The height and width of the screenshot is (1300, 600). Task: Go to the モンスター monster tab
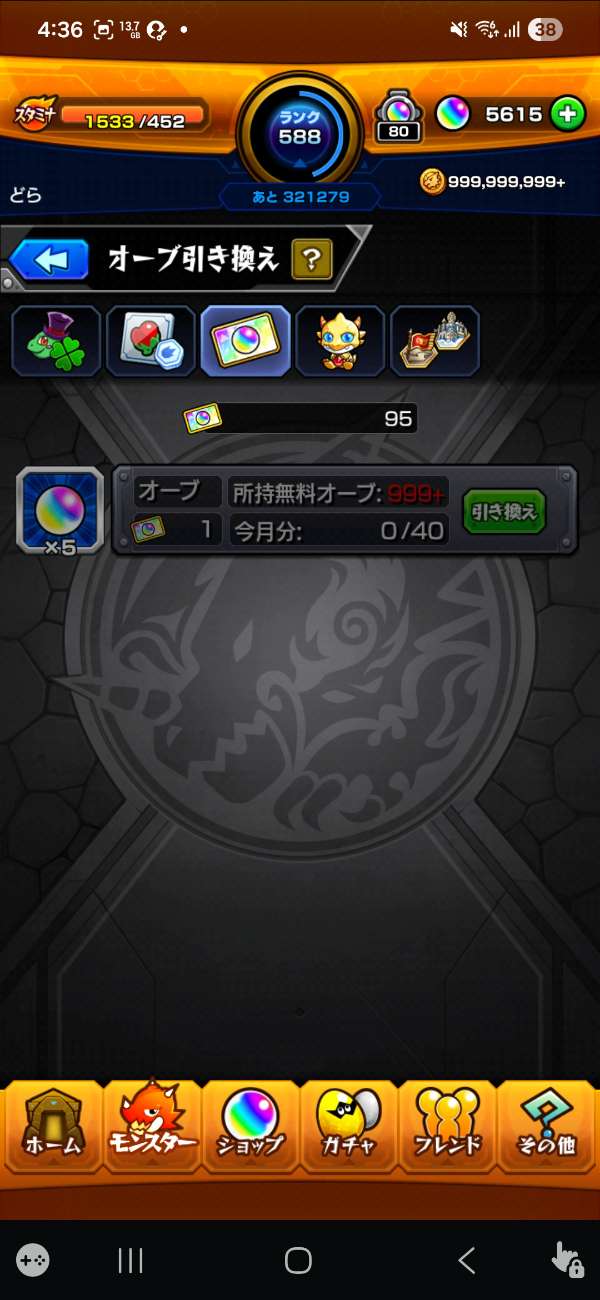point(152,1127)
